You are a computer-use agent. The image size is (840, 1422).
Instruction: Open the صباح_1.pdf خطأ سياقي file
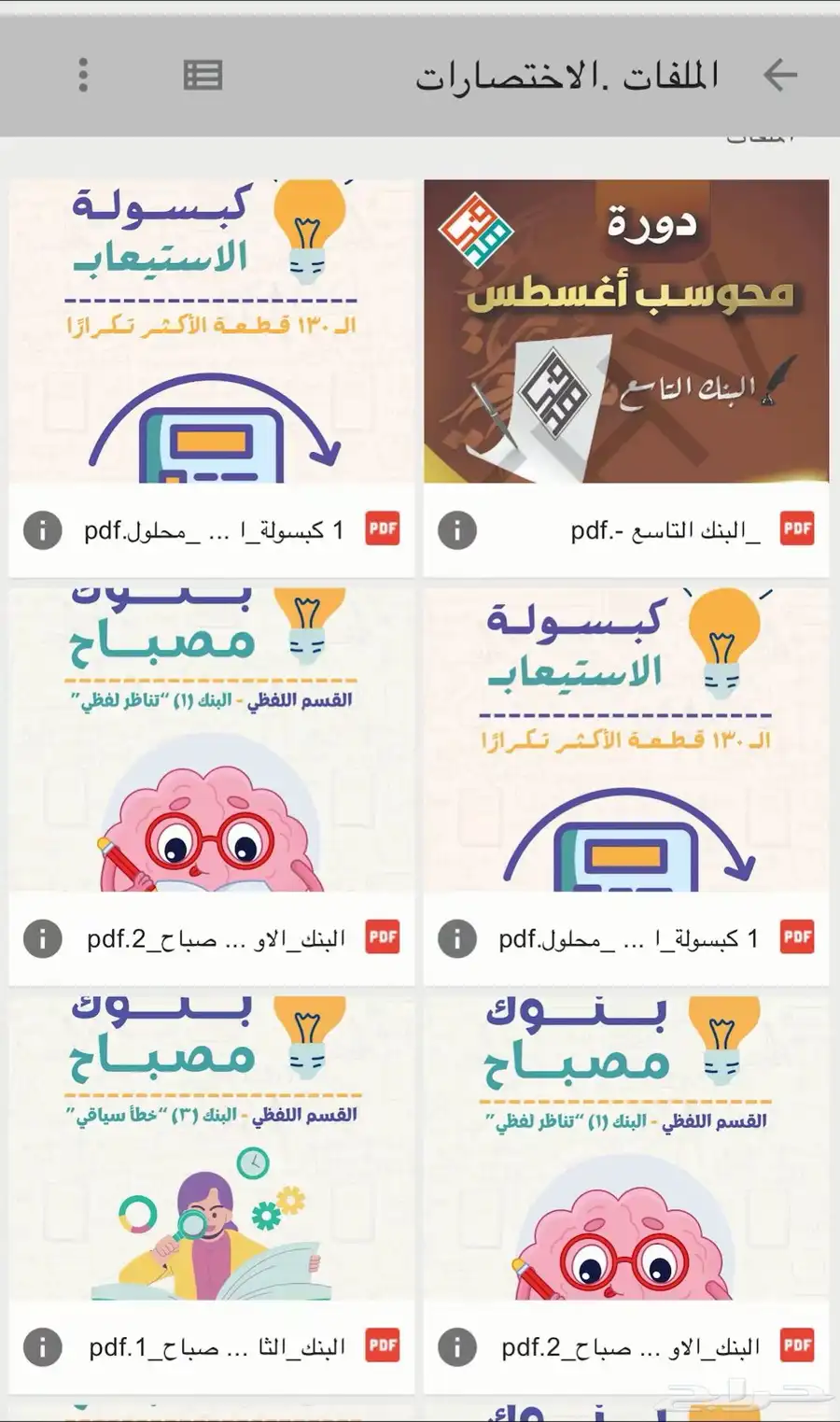[x=212, y=1148]
